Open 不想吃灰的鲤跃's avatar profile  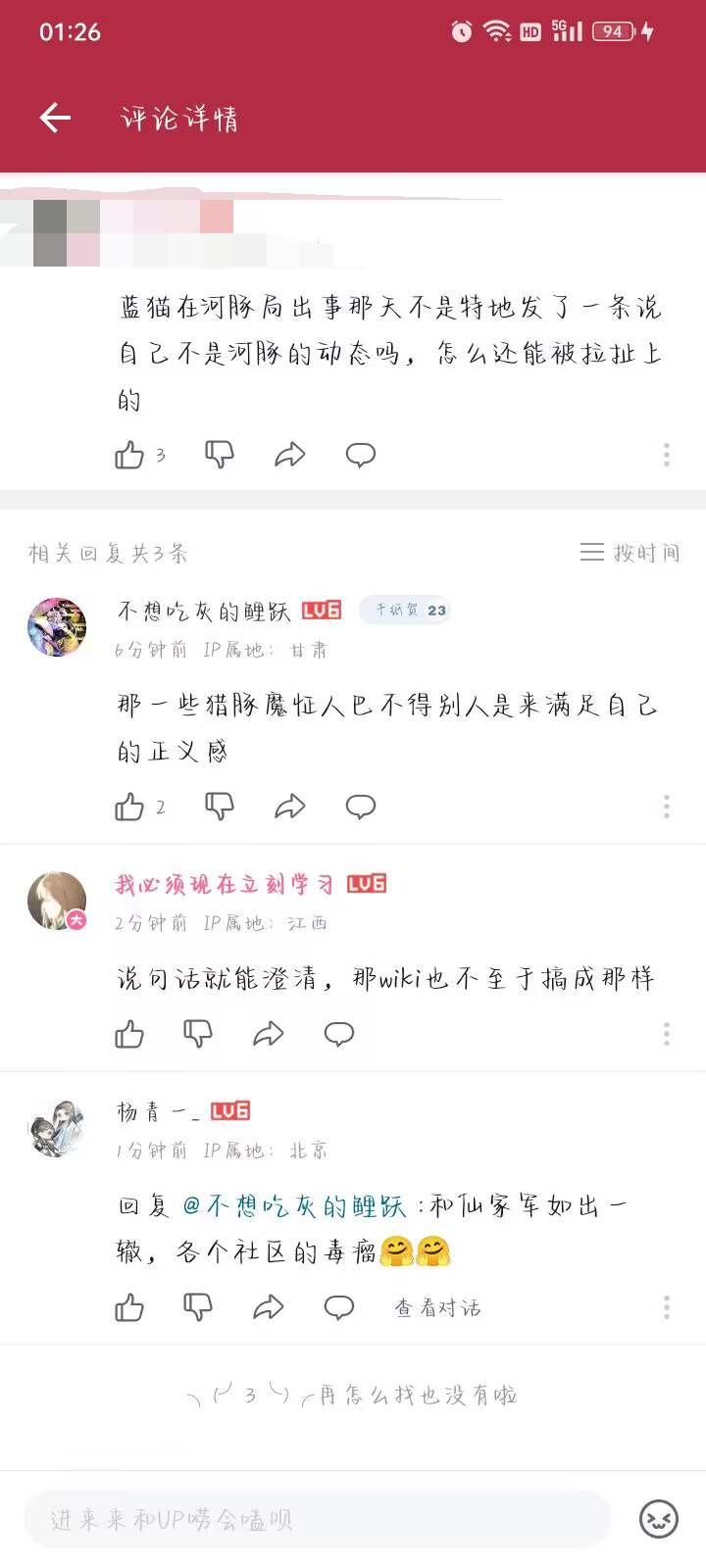coord(57,627)
